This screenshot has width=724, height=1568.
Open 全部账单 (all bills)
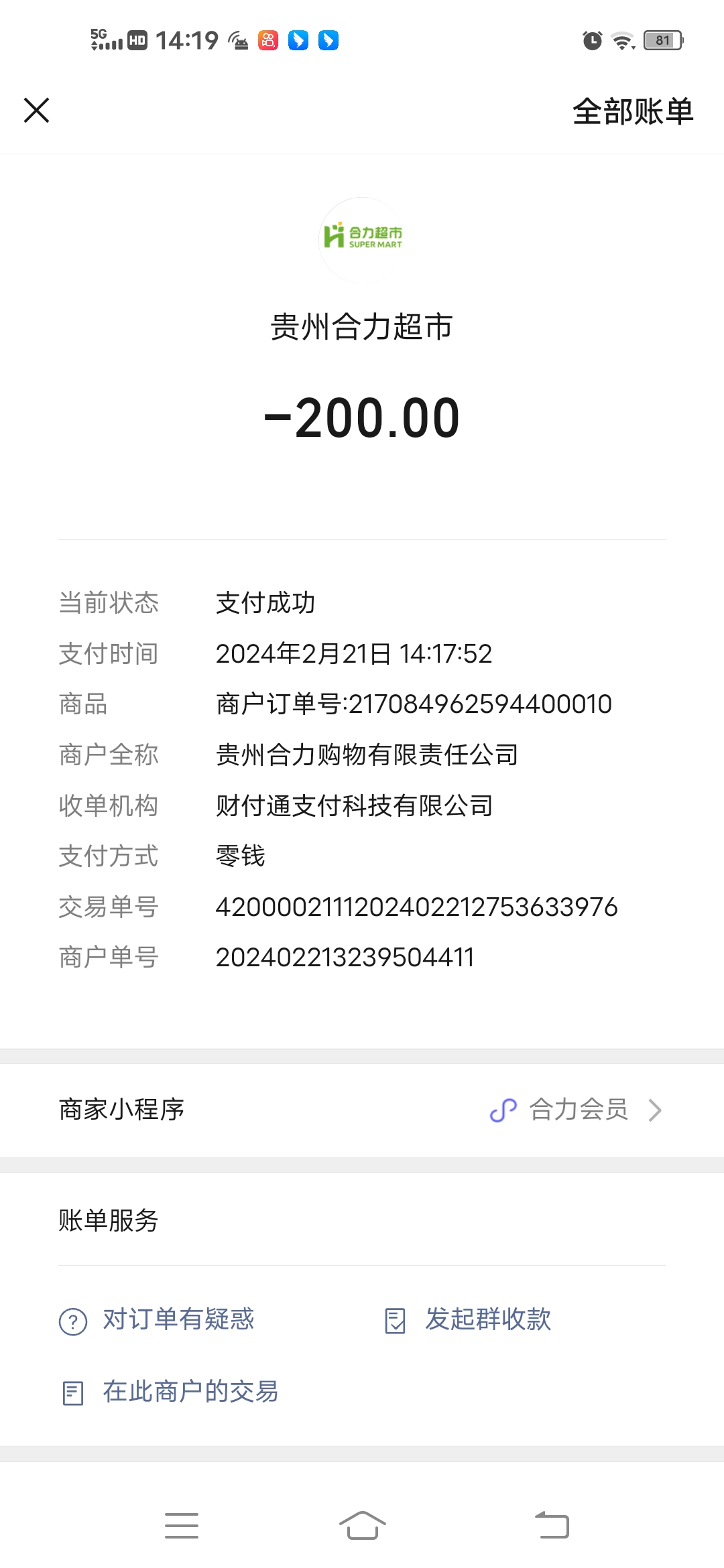coord(632,111)
